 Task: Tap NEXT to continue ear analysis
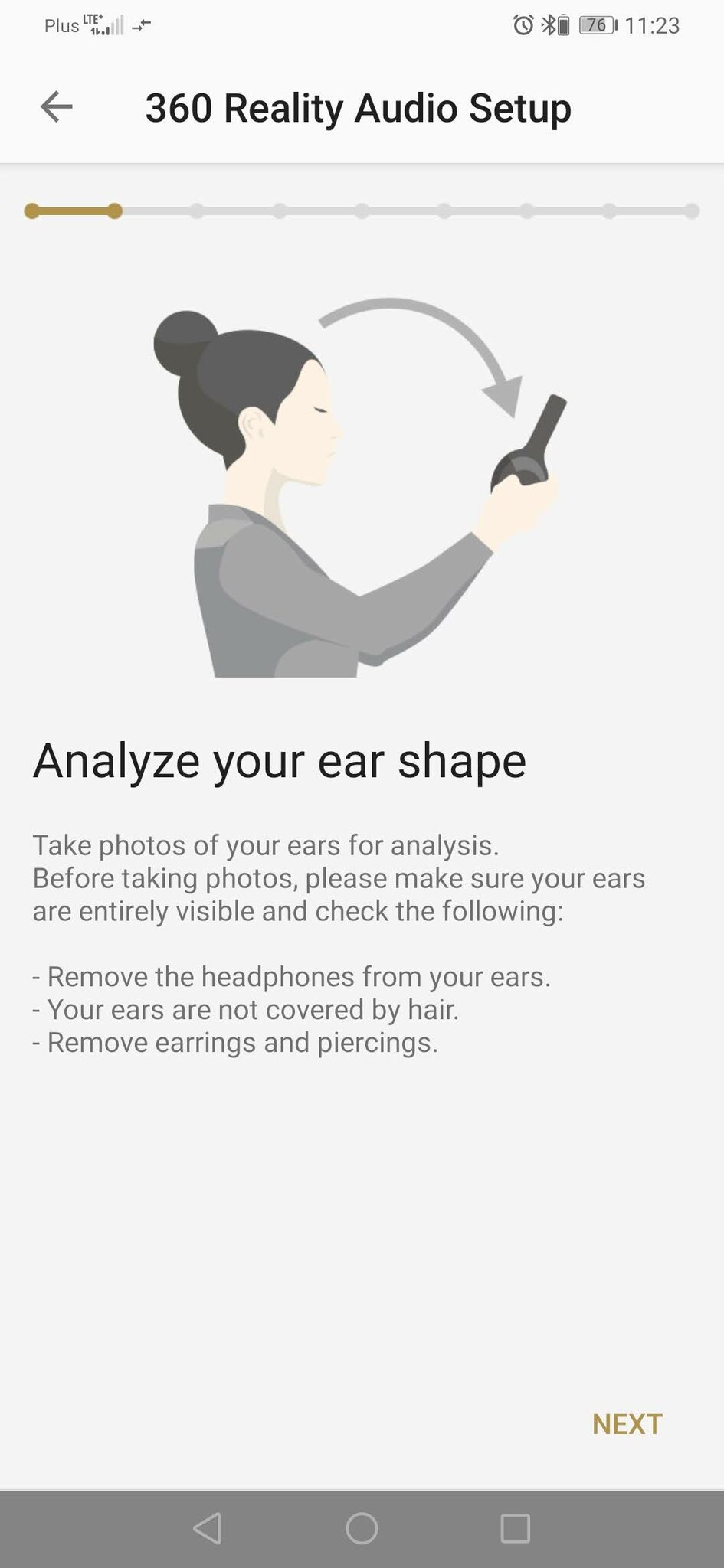coord(627,1424)
